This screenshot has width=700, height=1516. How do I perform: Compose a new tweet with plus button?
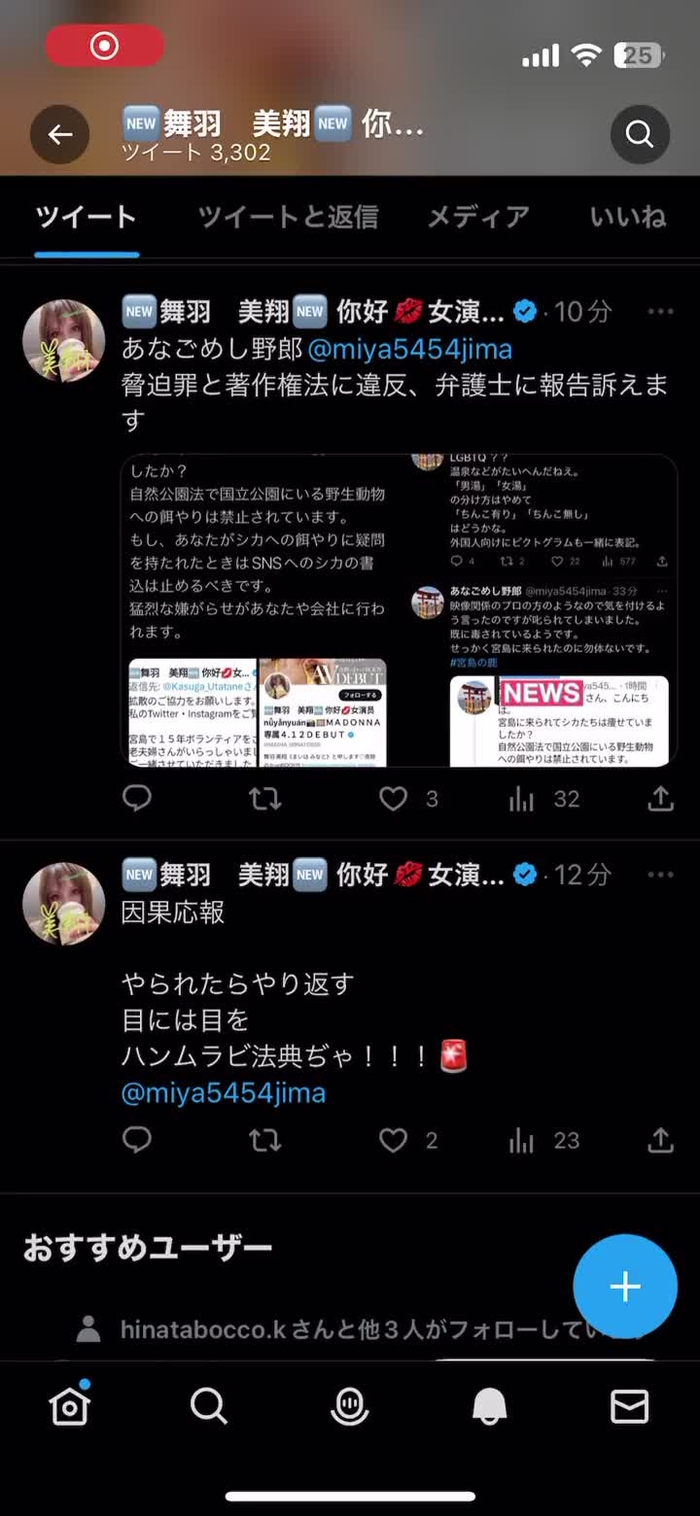(x=624, y=1286)
